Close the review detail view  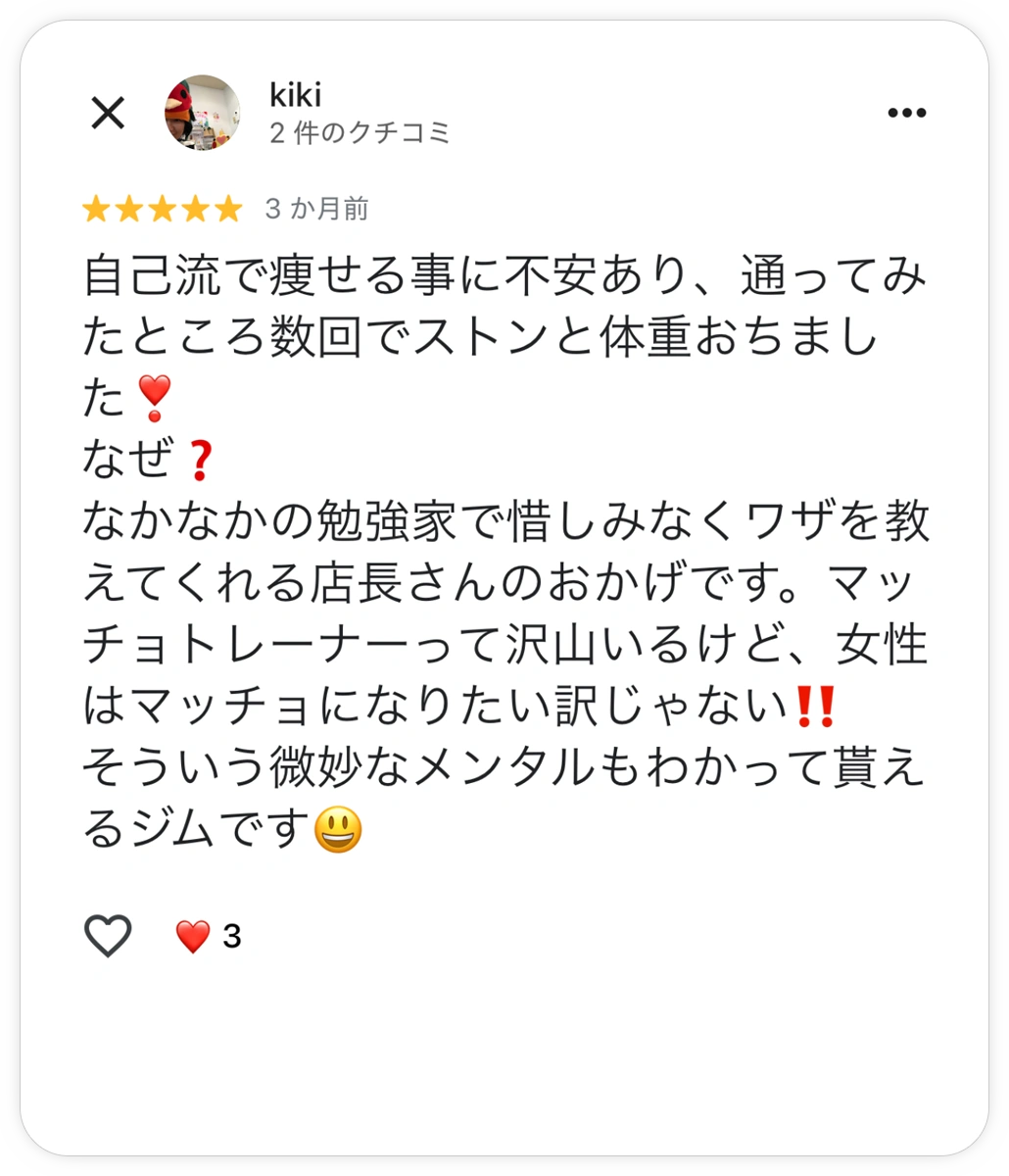click(108, 114)
